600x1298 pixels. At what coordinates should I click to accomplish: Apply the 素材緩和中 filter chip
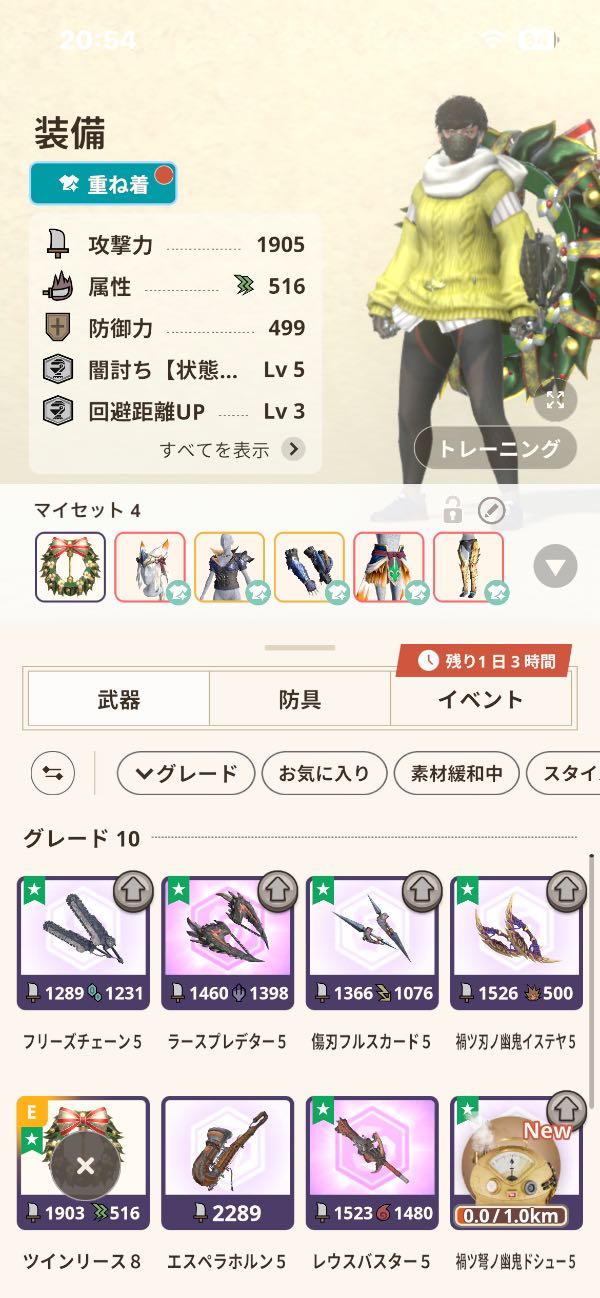pyautogui.click(x=456, y=773)
